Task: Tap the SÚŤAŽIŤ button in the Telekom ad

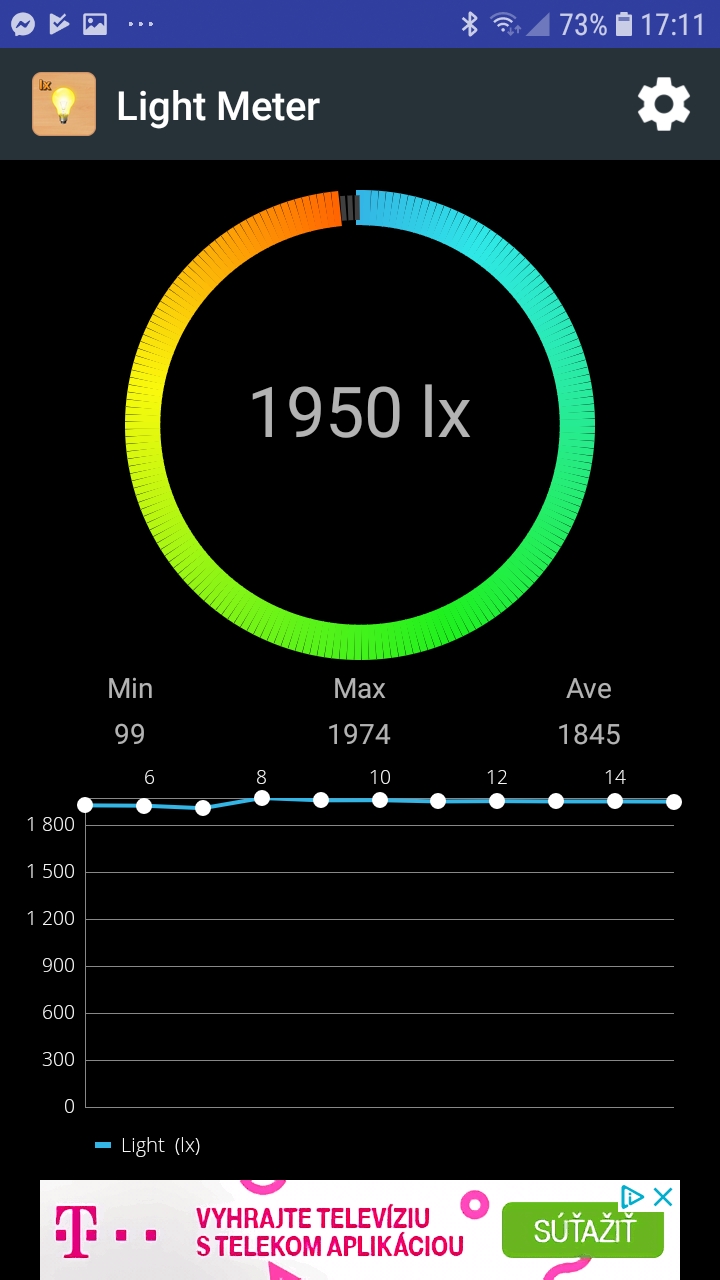Action: (x=582, y=1232)
